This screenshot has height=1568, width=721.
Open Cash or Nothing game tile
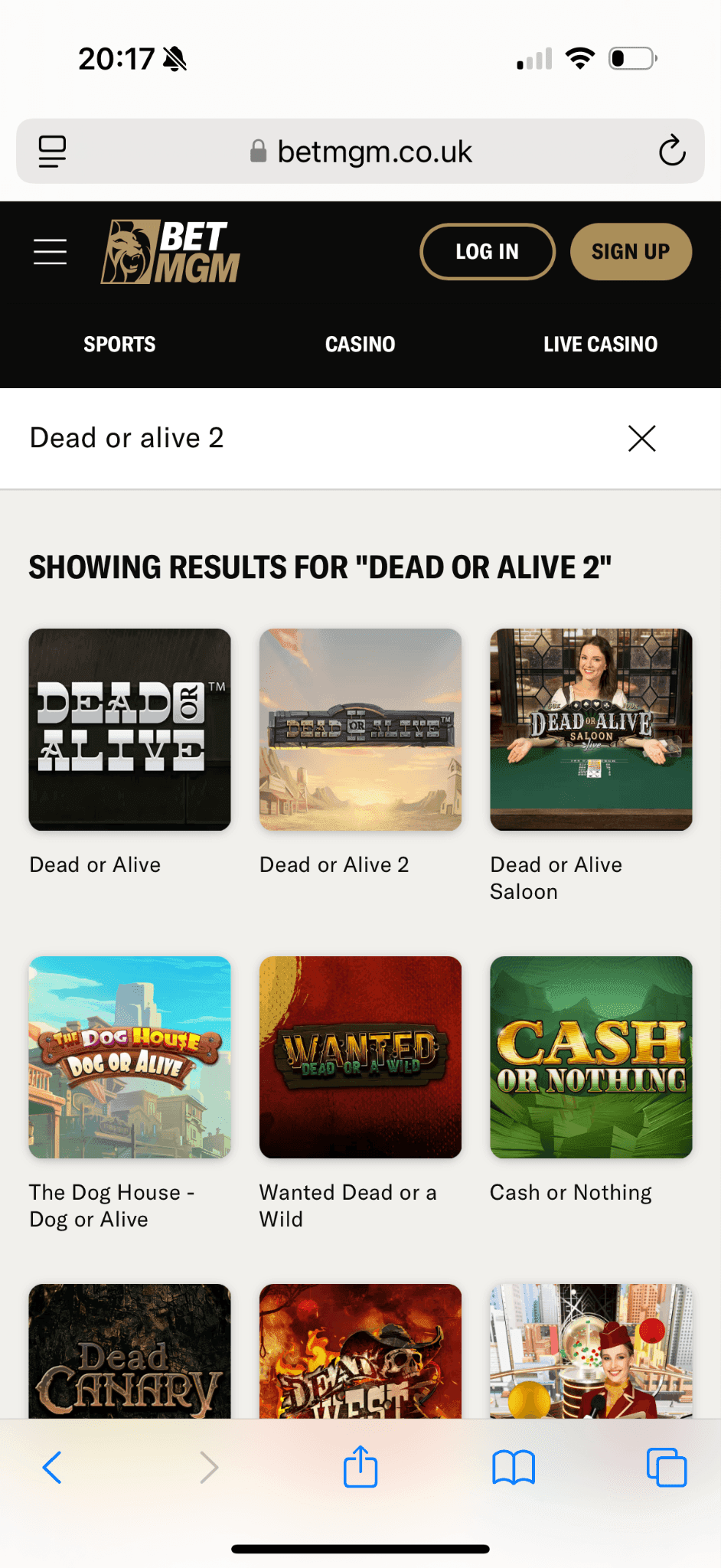(590, 1057)
